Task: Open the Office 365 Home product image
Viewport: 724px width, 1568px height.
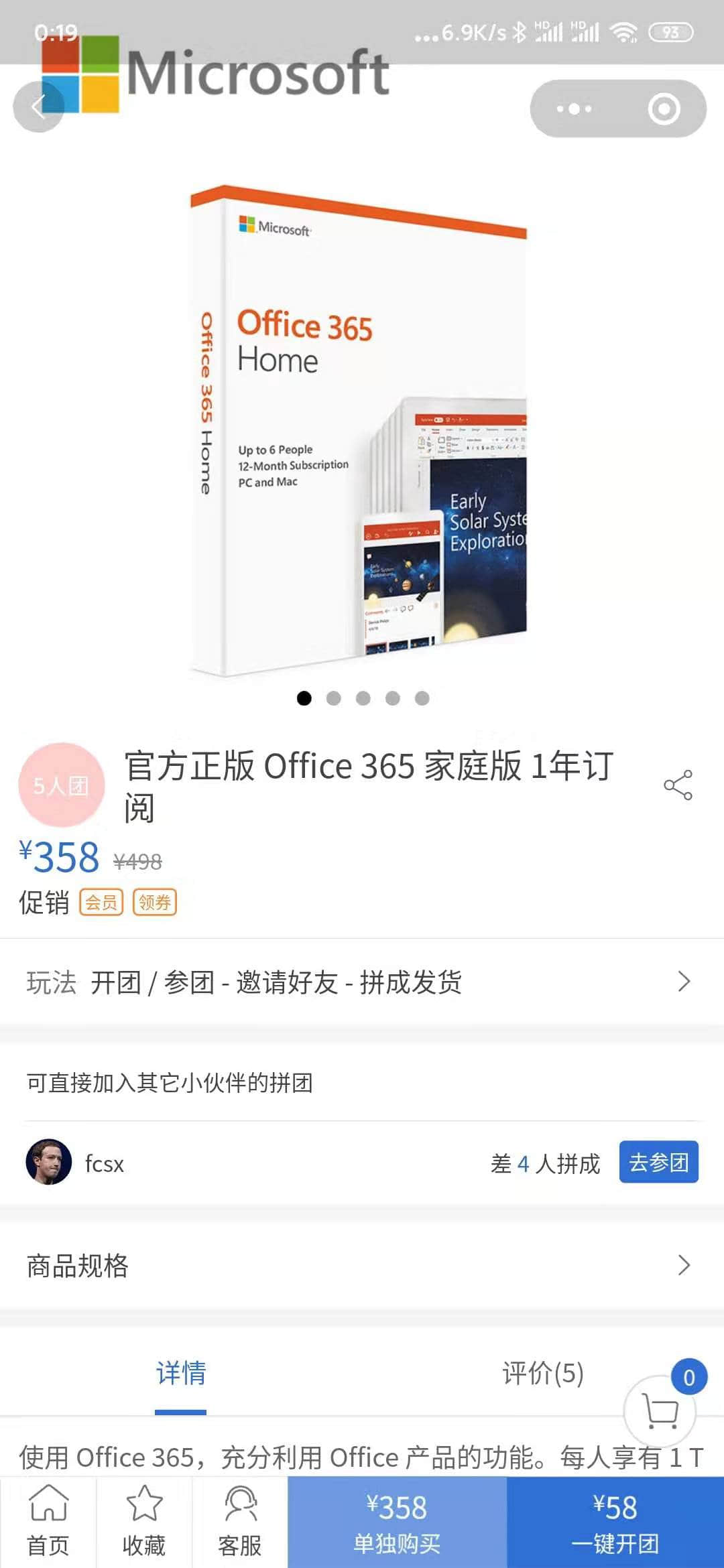Action: pyautogui.click(x=359, y=429)
